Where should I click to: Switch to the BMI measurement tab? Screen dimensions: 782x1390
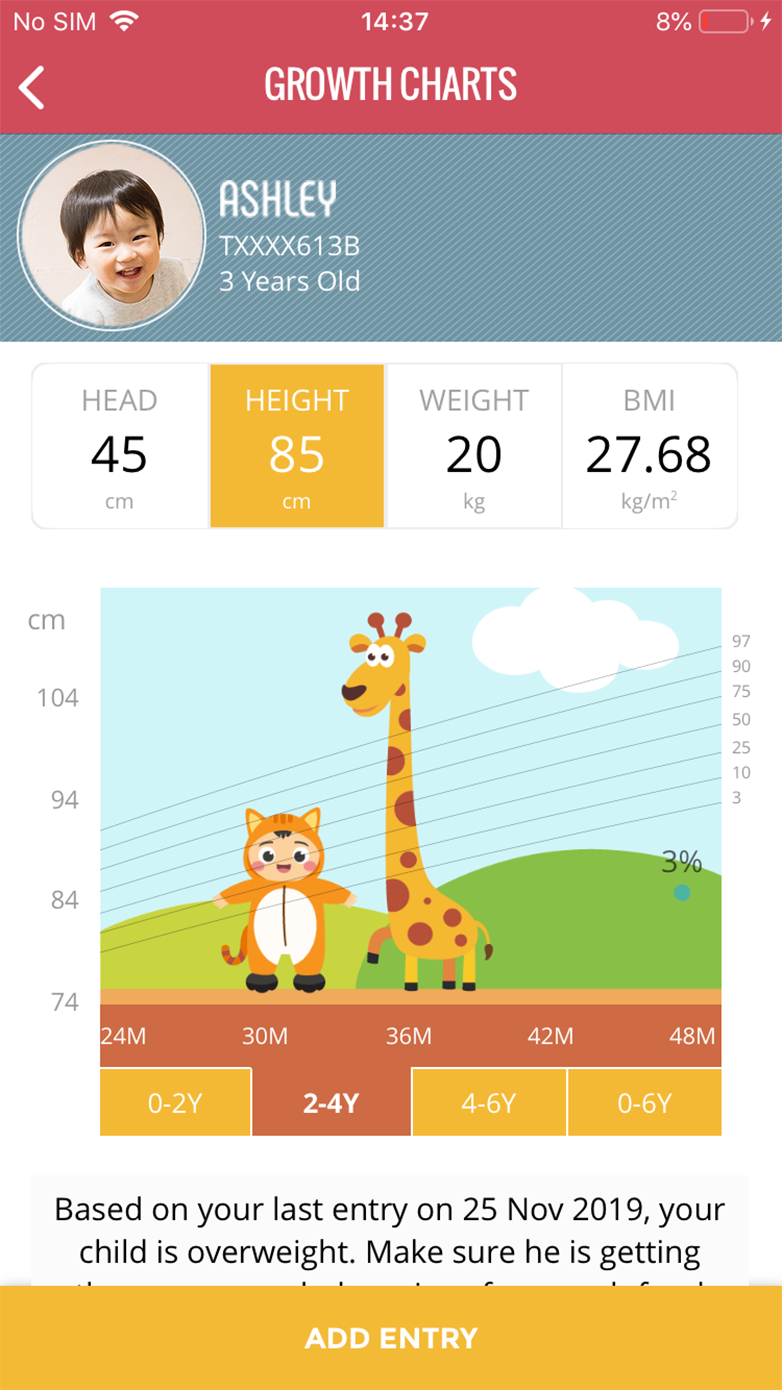pyautogui.click(x=650, y=445)
